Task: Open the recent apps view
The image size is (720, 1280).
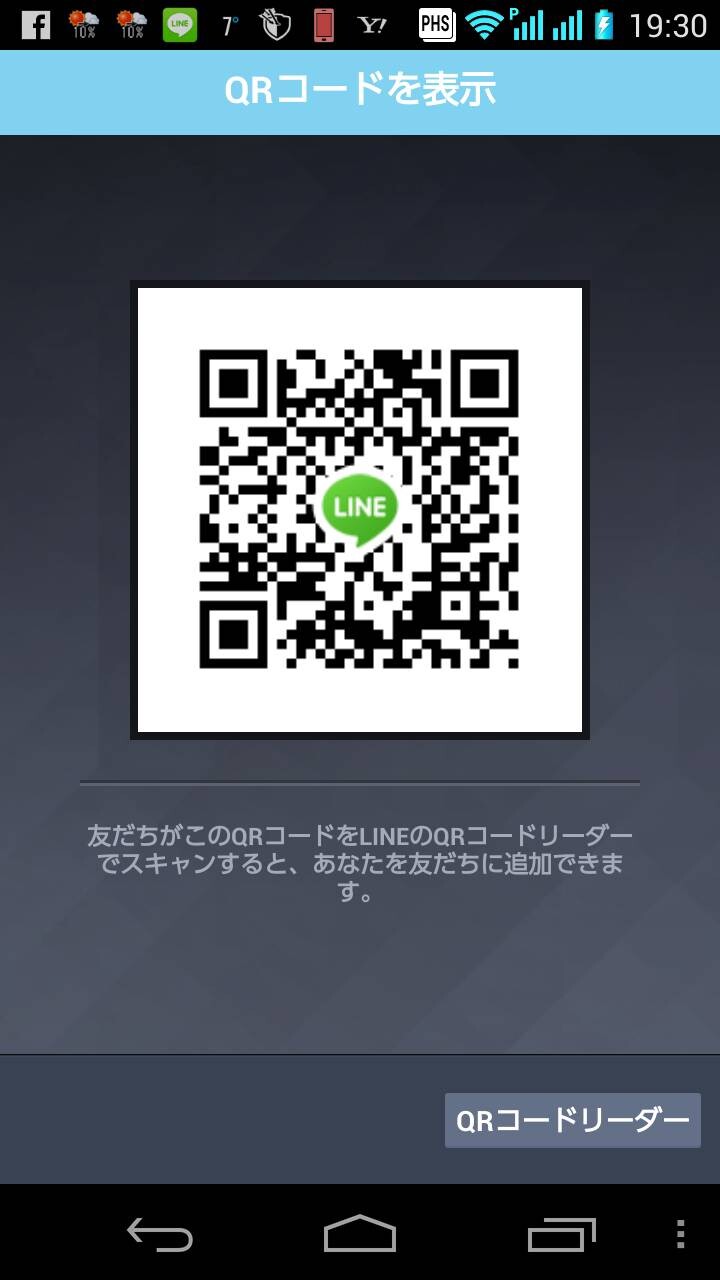Action: tap(561, 1234)
